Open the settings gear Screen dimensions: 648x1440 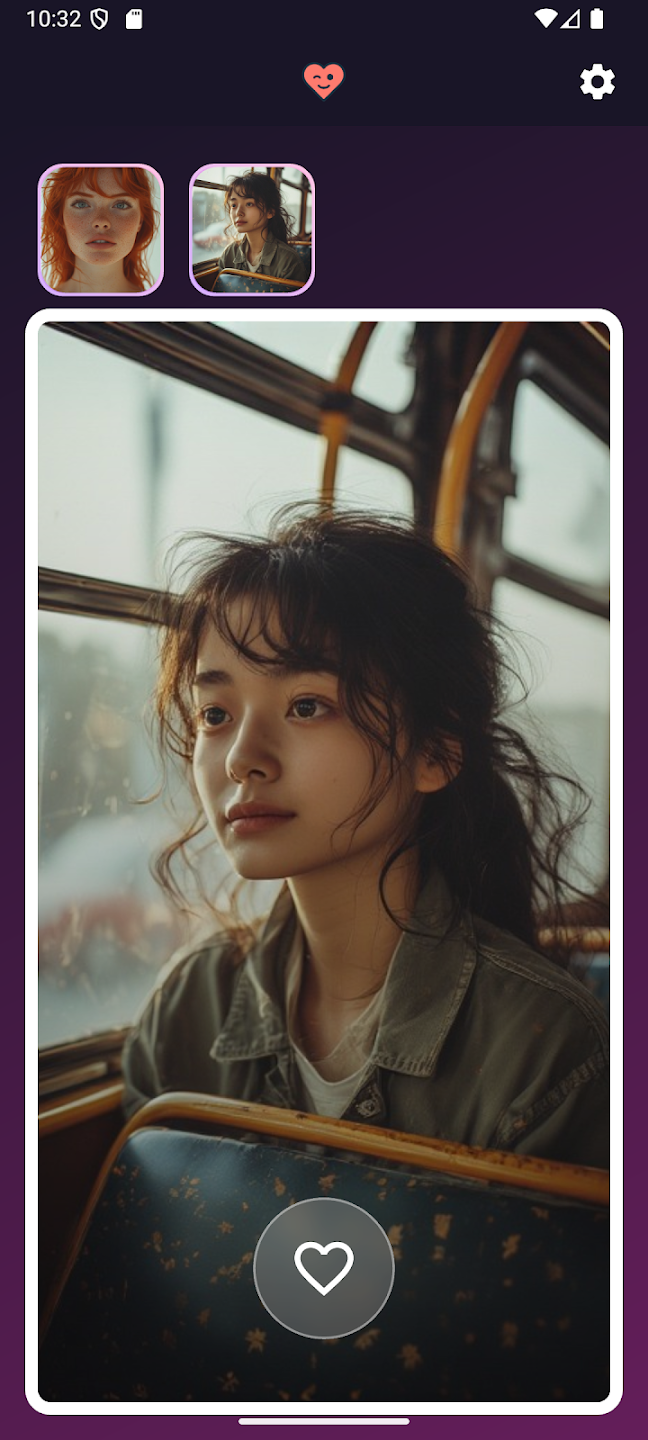597,82
